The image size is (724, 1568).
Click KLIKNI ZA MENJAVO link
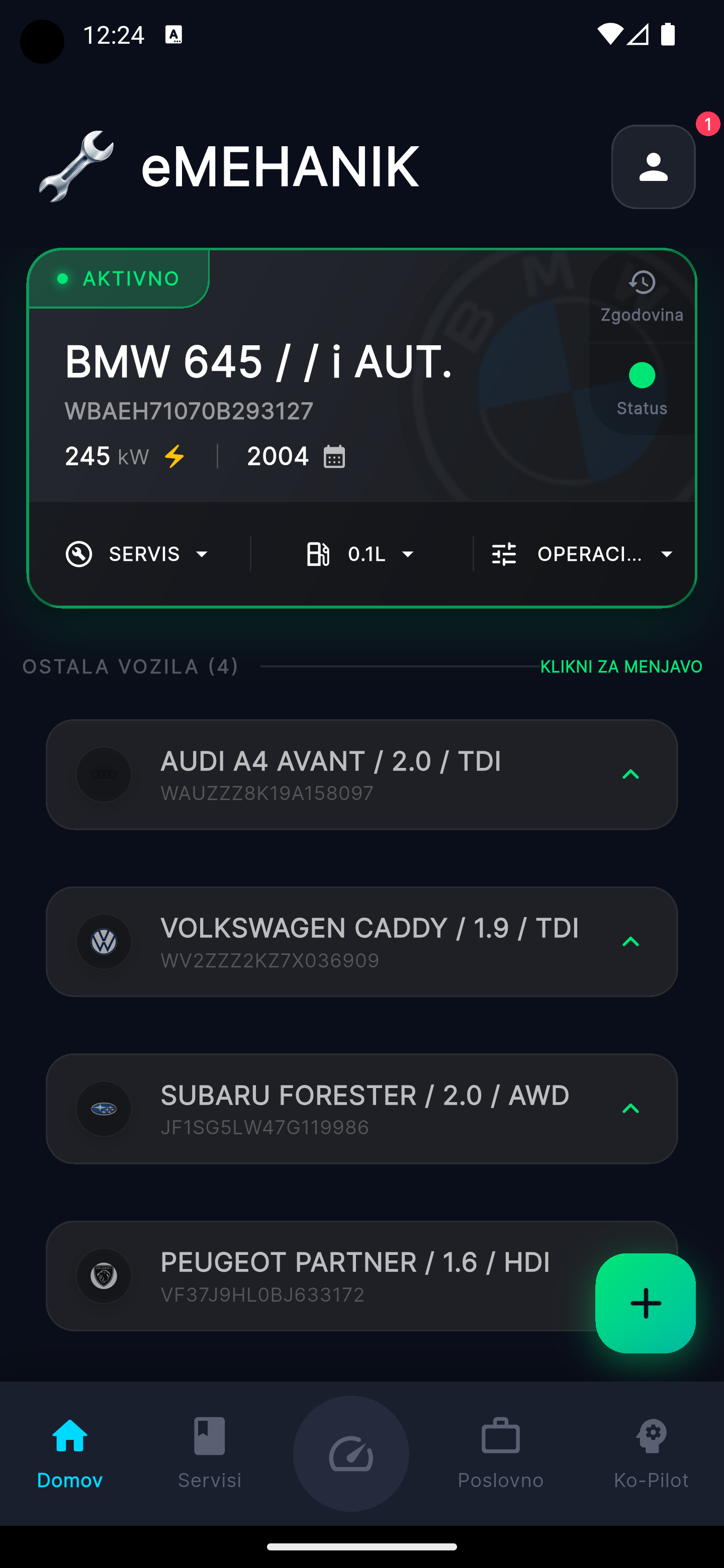620,666
